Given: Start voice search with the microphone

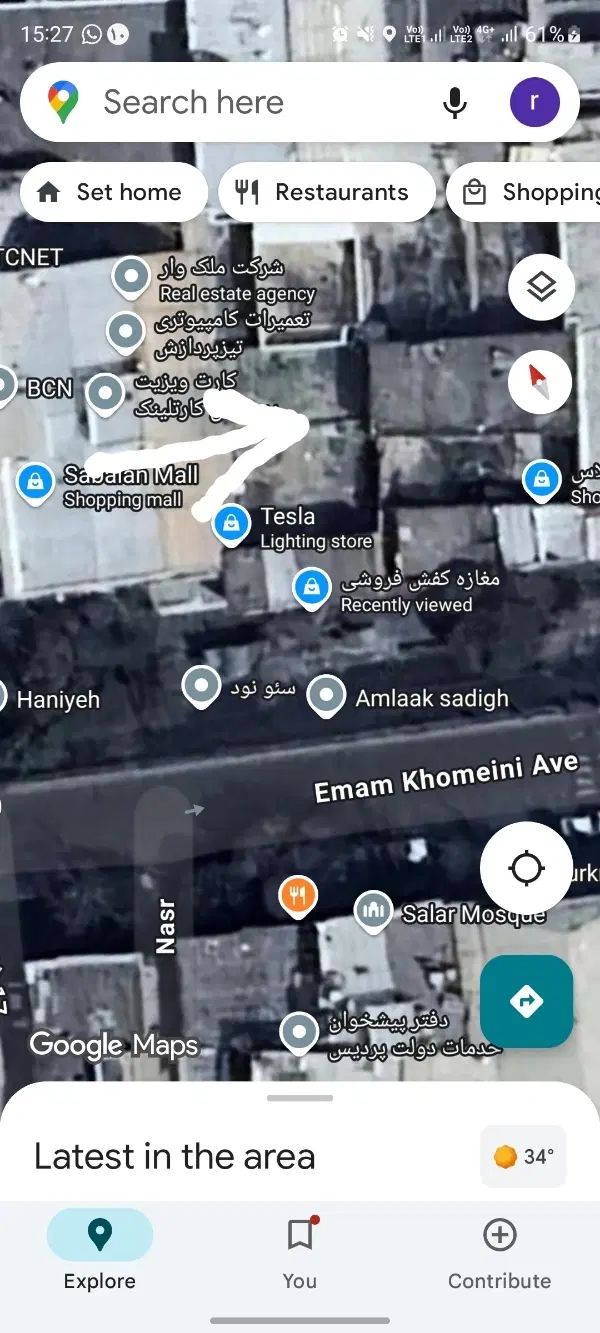Looking at the screenshot, I should 455,102.
